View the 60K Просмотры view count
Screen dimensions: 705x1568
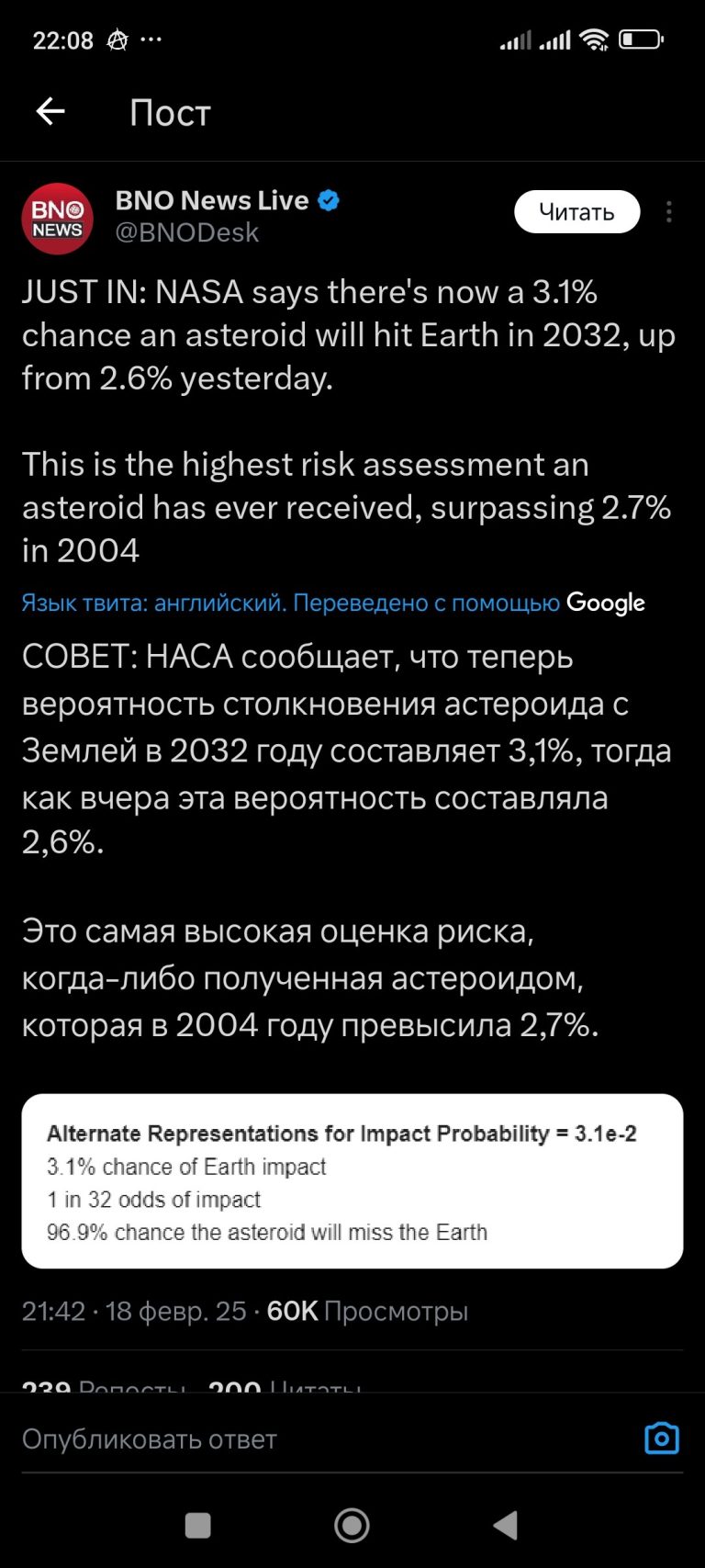(367, 1311)
